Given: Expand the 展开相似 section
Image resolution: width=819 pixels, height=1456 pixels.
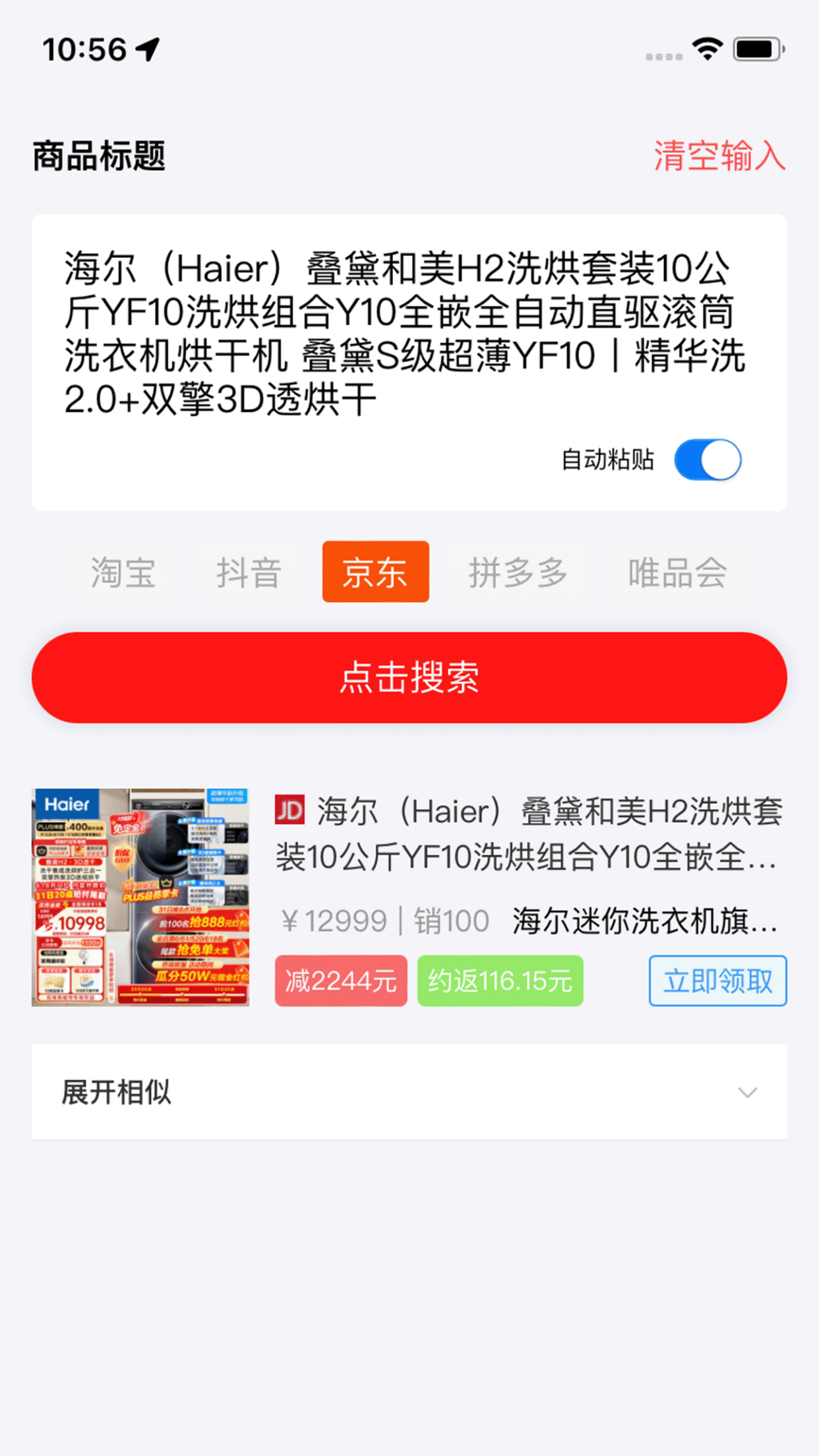Looking at the screenshot, I should 409,1092.
